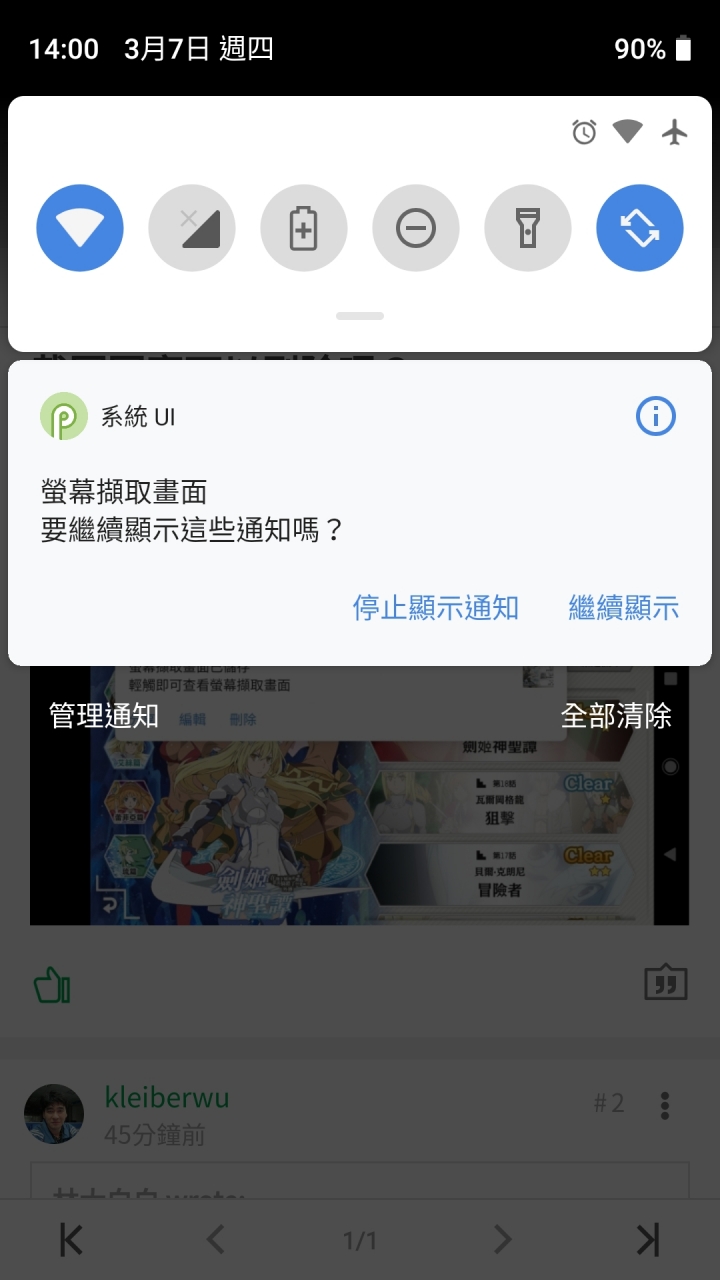Viewport: 720px width, 1280px height.
Task: Toggle the auto-rotate tile
Action: point(640,229)
